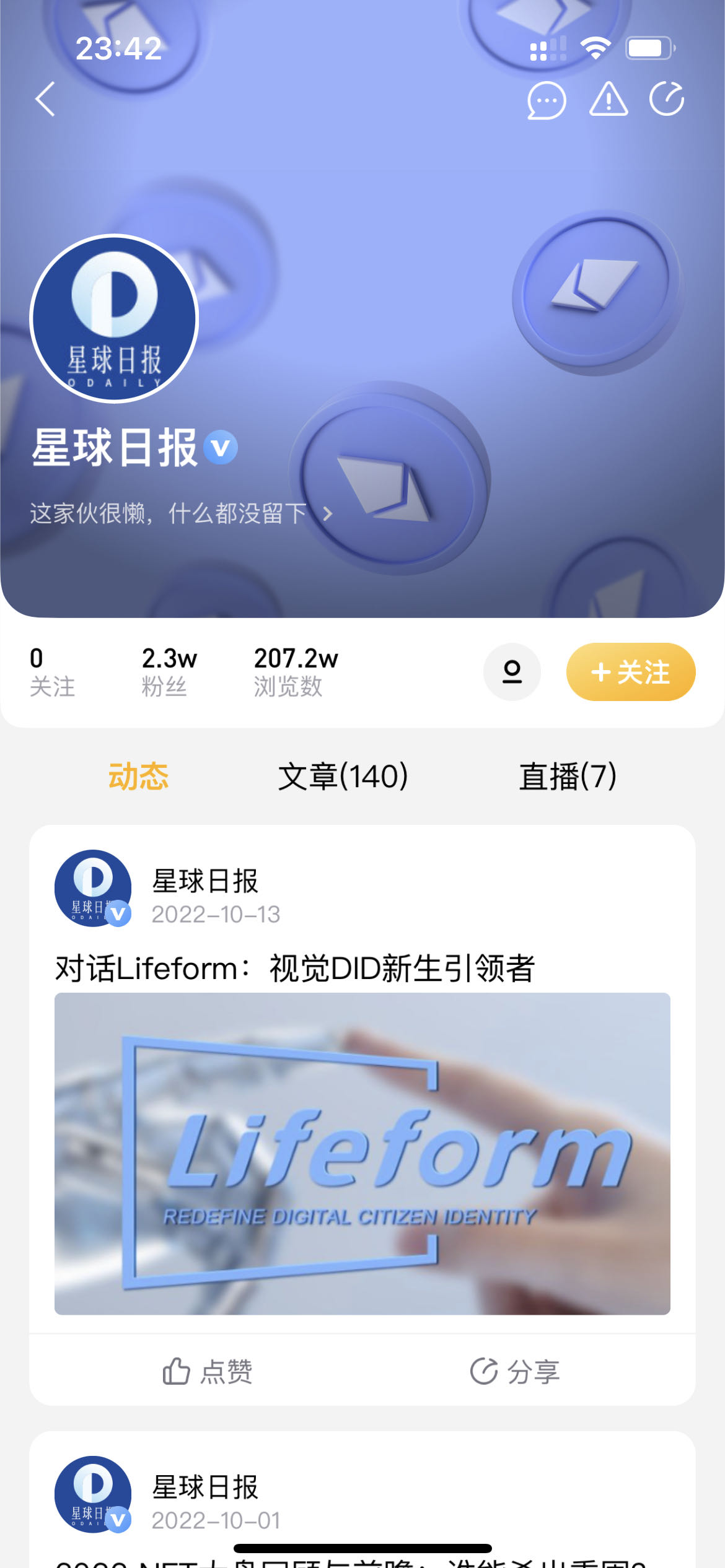Open 星球日报 profile avatar
The width and height of the screenshot is (725, 1568).
point(114,319)
